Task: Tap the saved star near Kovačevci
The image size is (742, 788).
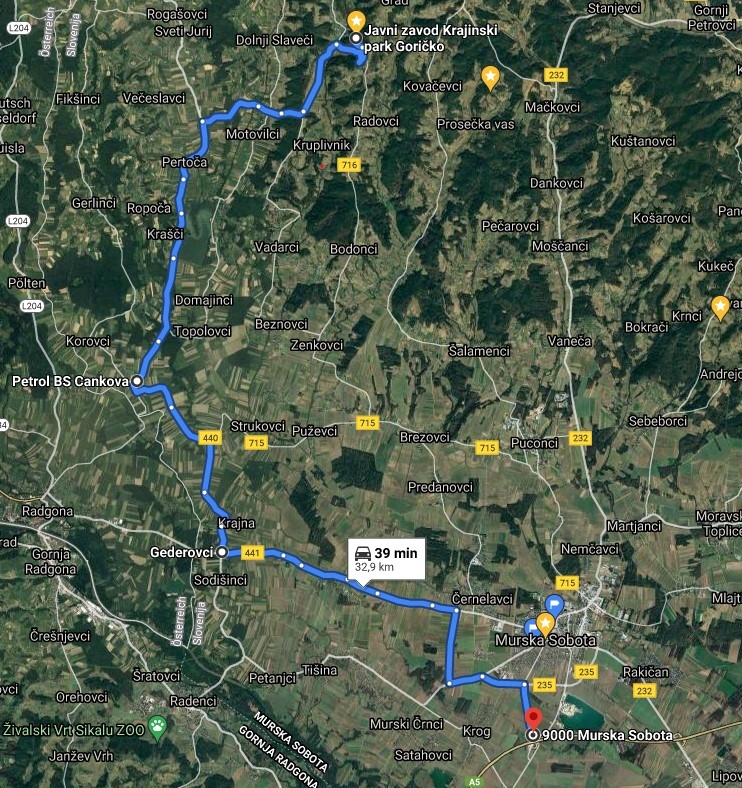Action: [x=490, y=76]
